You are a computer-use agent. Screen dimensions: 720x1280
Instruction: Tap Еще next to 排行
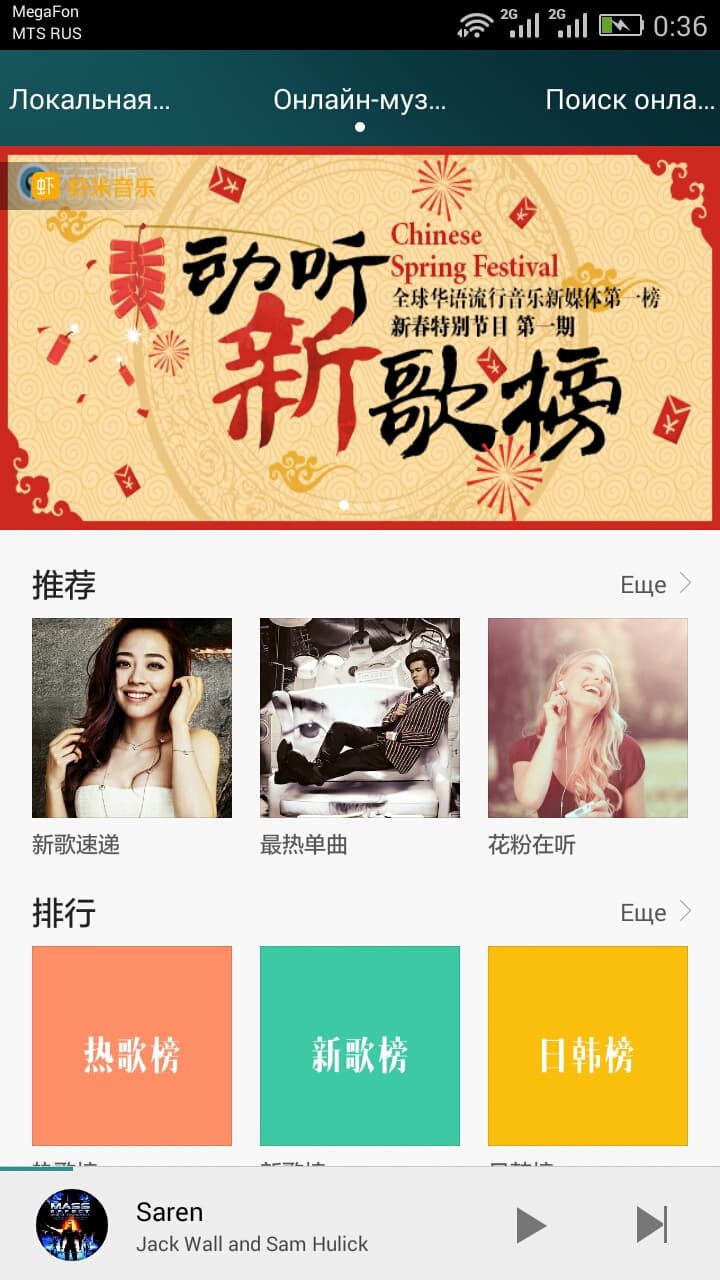pyautogui.click(x=656, y=912)
